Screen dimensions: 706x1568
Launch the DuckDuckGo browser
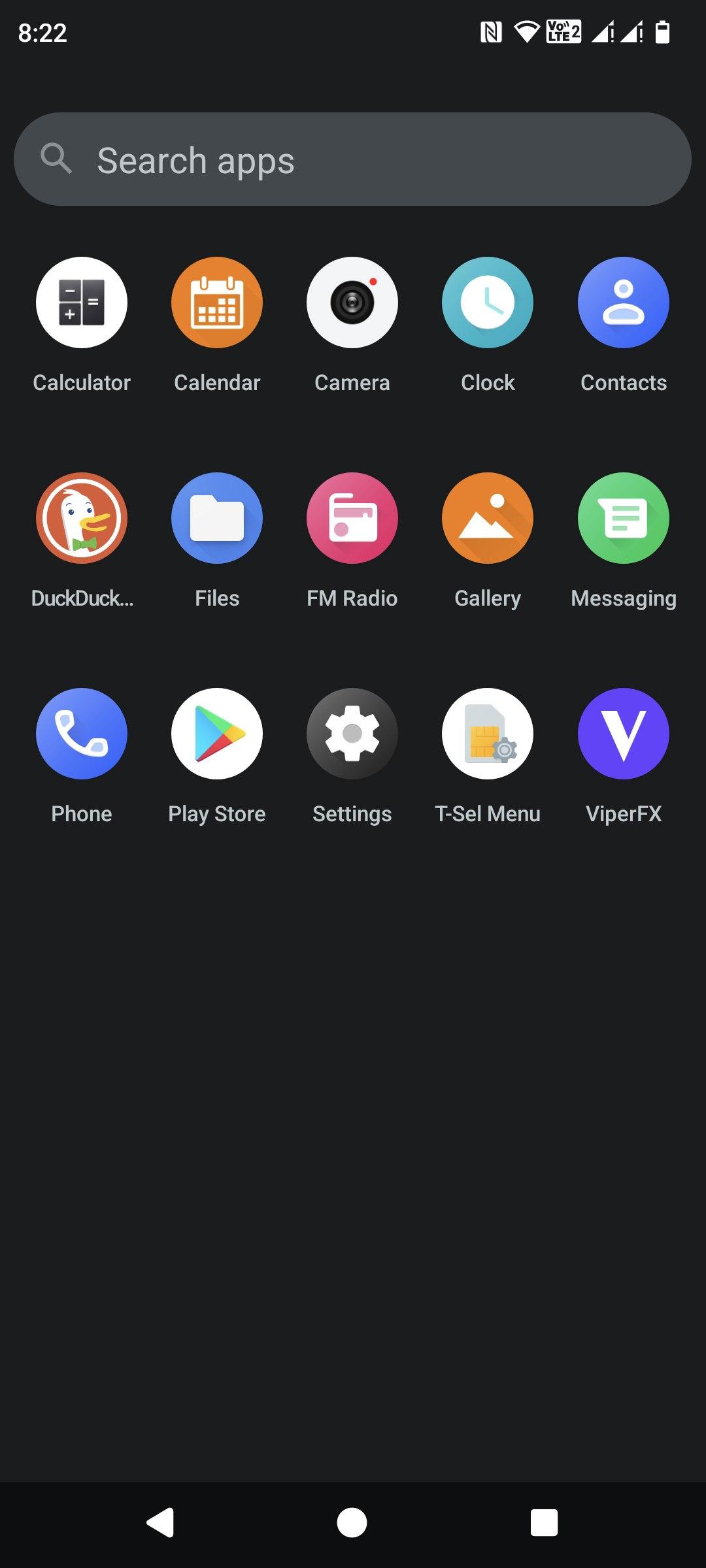tap(82, 518)
